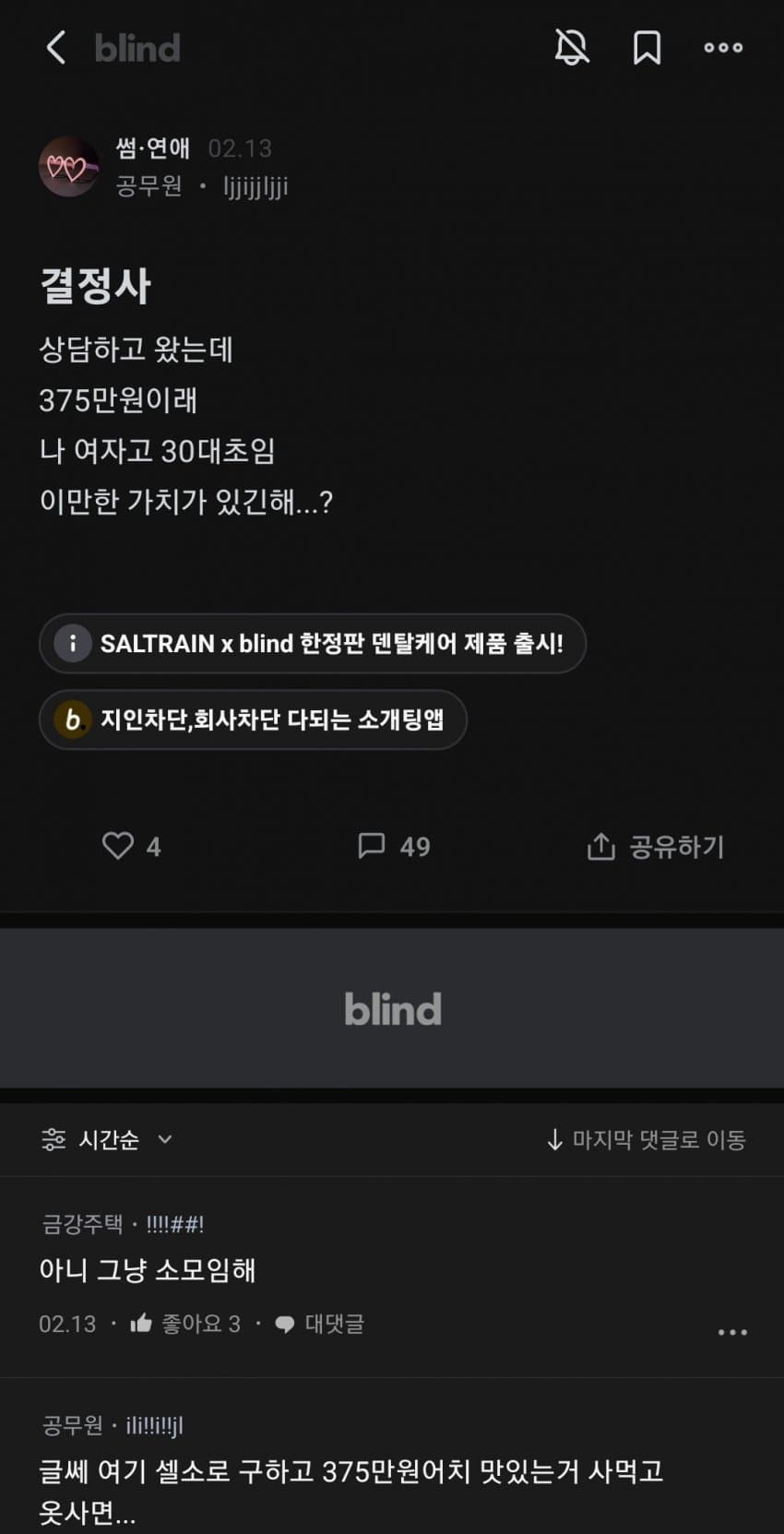Open the 썸·연애 topic channel
The height and width of the screenshot is (1534, 784).
coord(152,148)
